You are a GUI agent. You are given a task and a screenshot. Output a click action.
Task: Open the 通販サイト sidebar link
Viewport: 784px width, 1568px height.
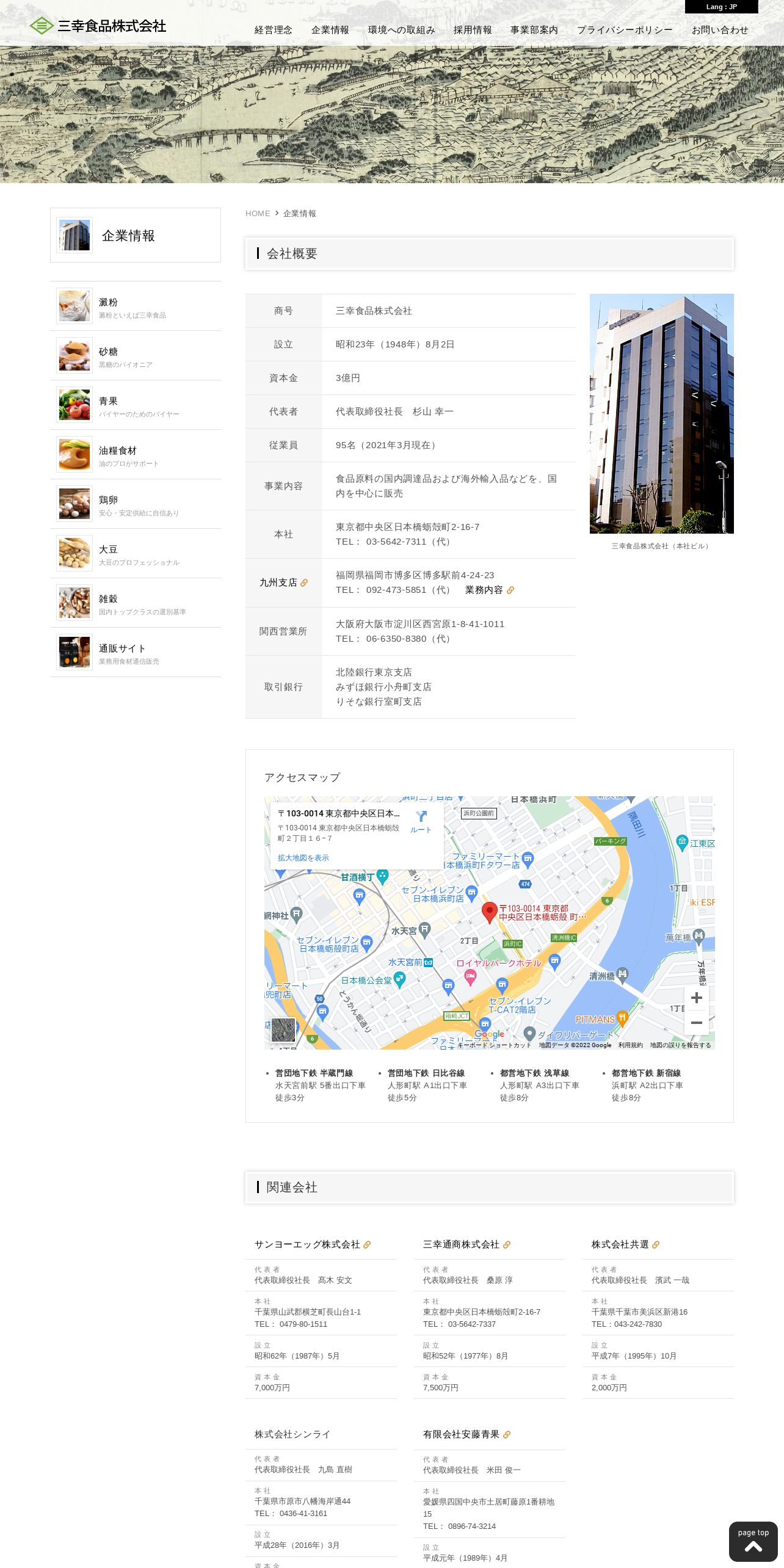pyautogui.click(x=136, y=652)
